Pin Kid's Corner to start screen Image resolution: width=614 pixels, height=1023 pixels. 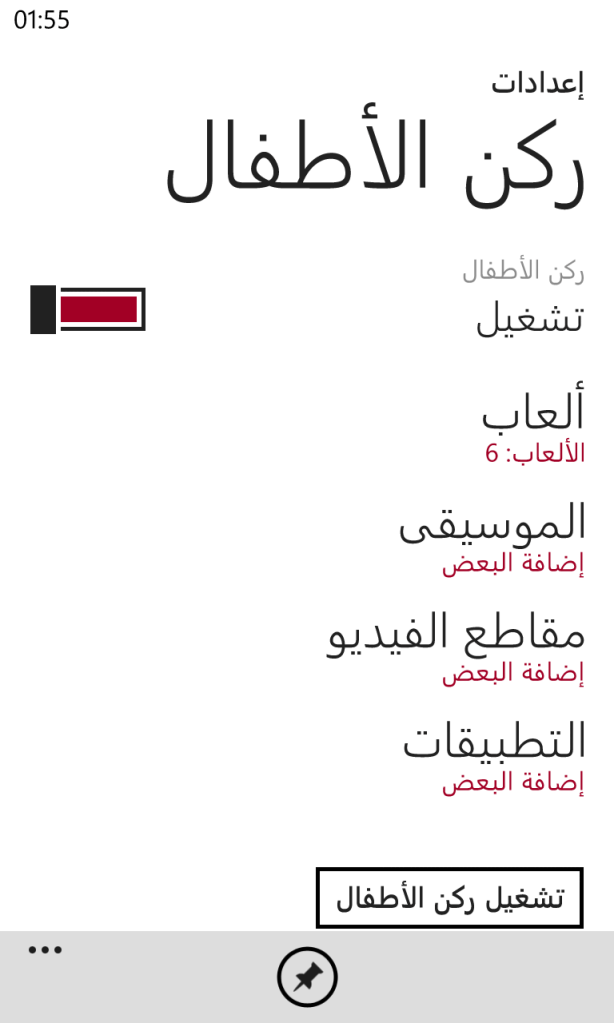click(307, 977)
